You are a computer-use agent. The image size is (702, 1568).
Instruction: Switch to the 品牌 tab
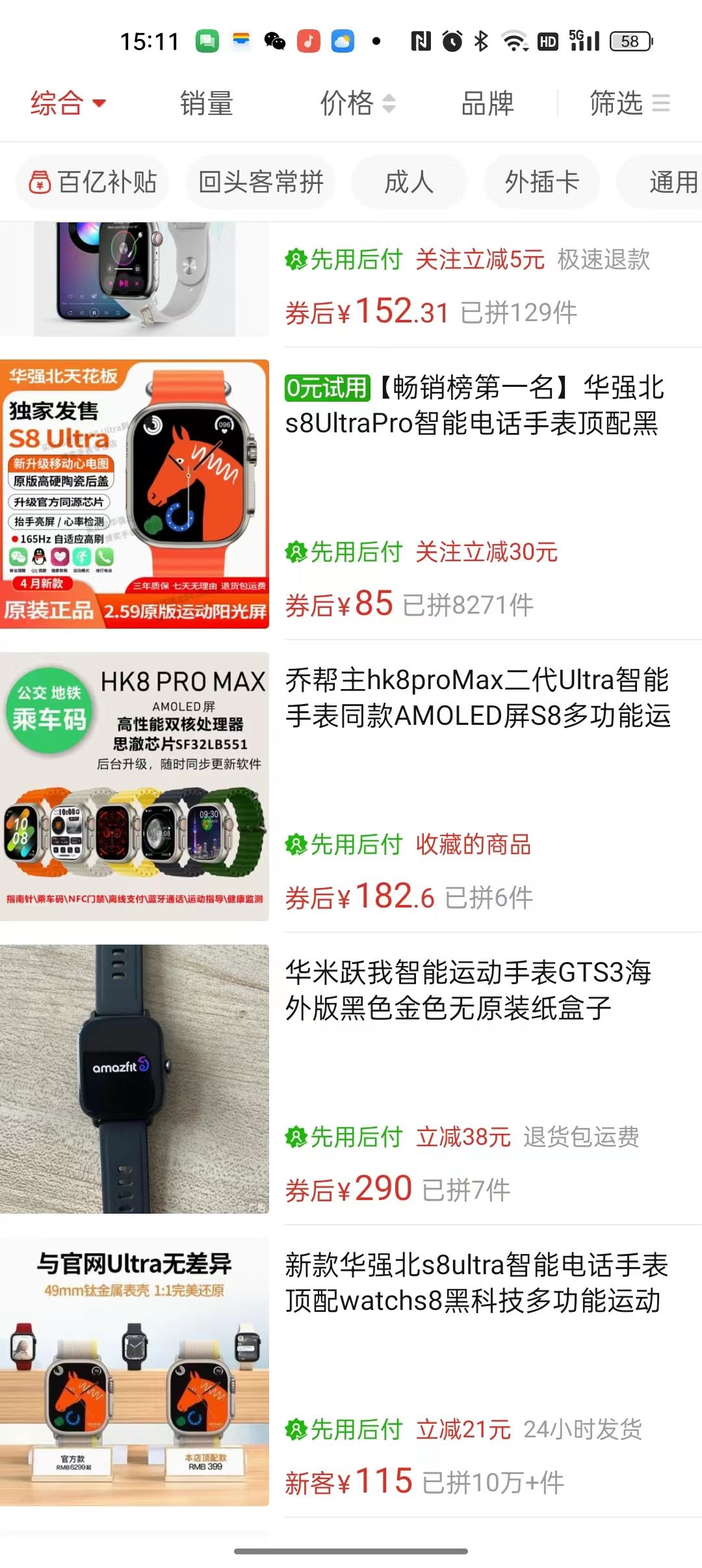click(x=487, y=104)
